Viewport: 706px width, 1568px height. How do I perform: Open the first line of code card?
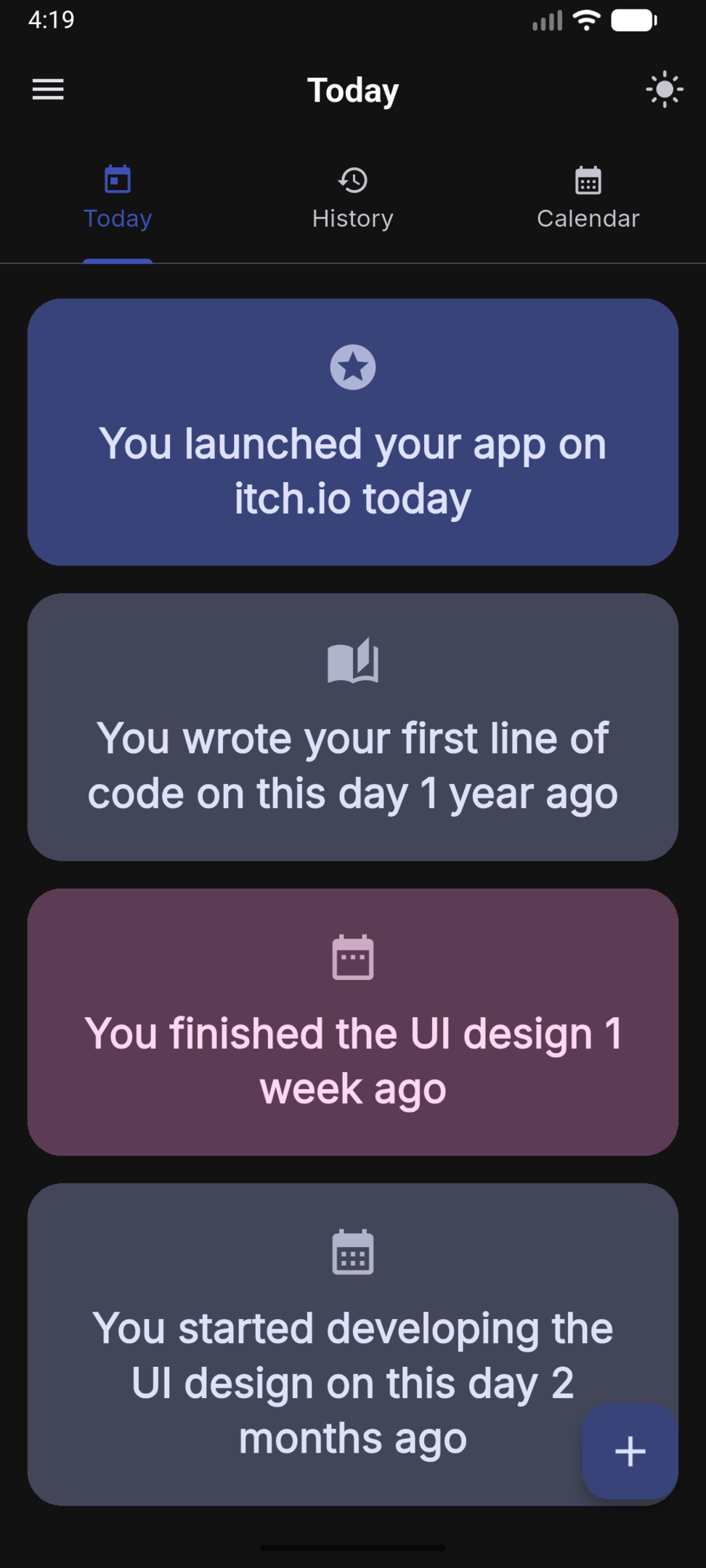(353, 727)
